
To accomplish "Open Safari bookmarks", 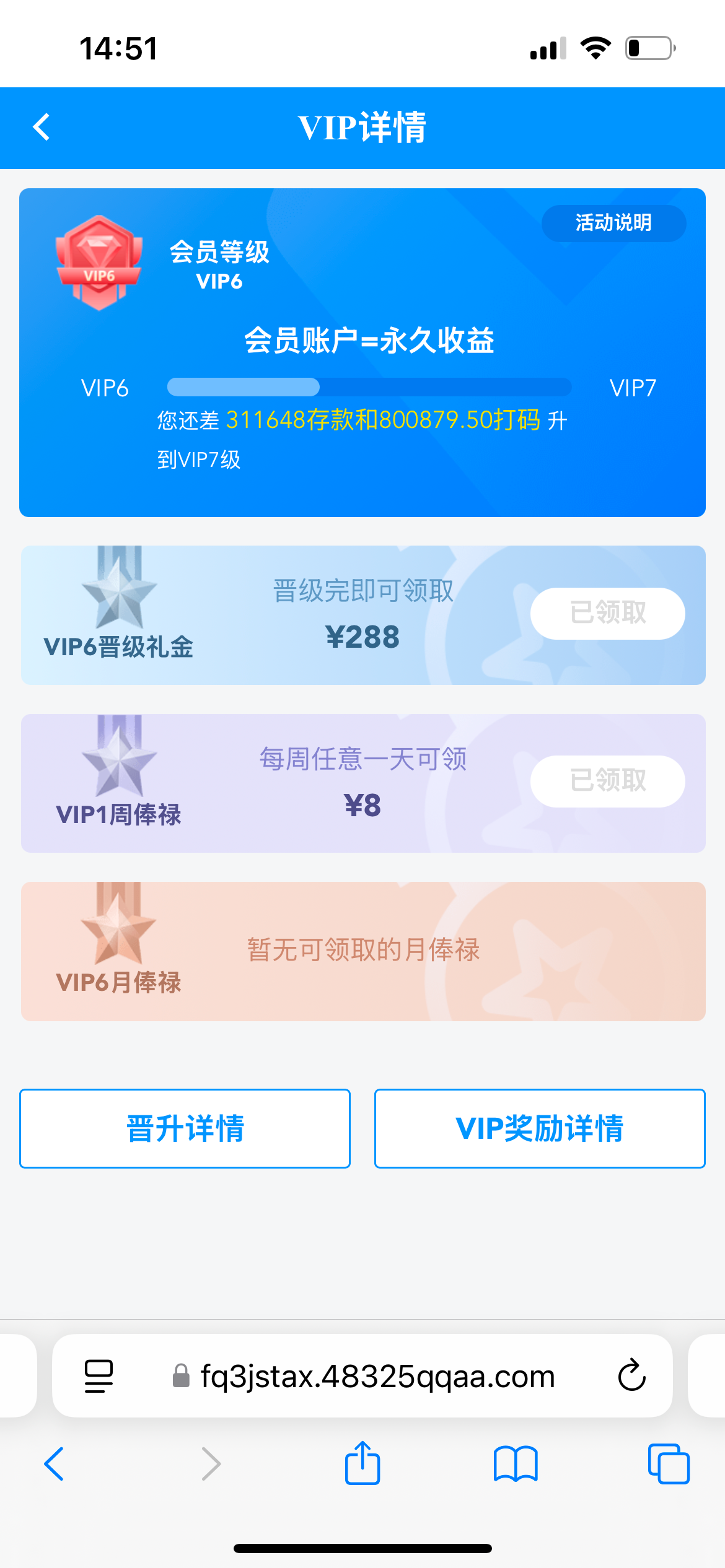I will (515, 1464).
